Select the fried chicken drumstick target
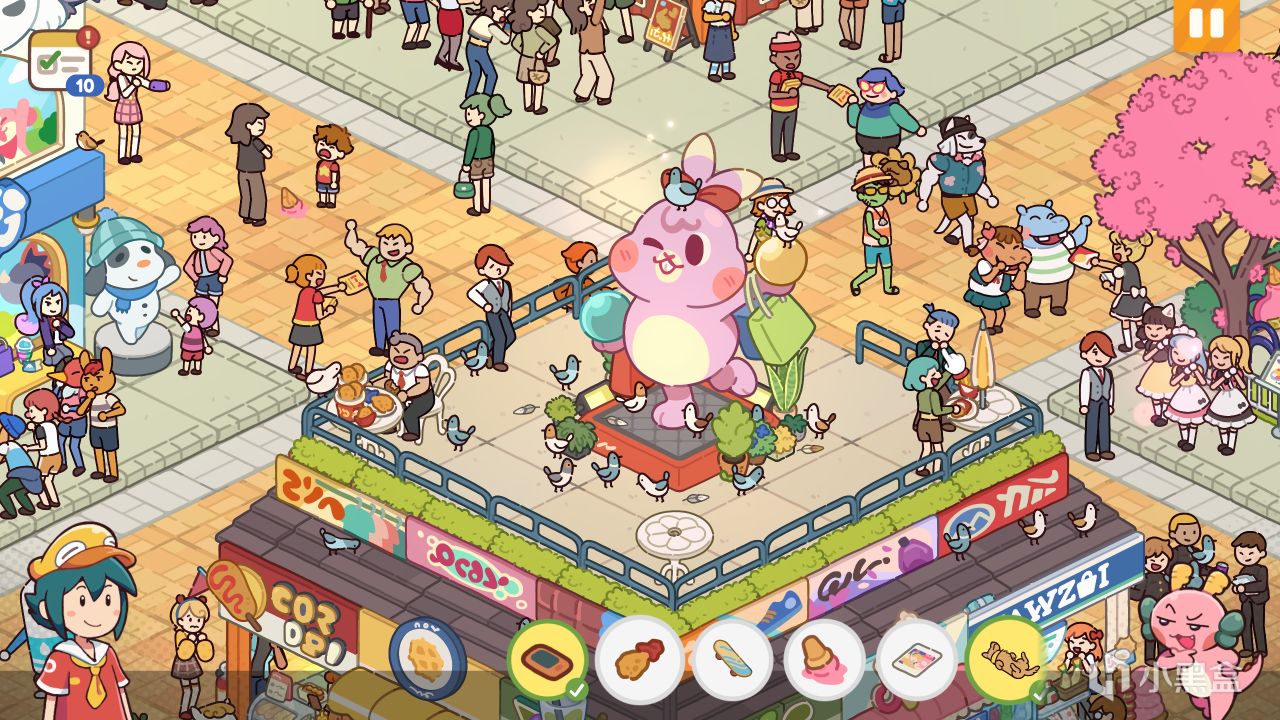 pos(639,660)
